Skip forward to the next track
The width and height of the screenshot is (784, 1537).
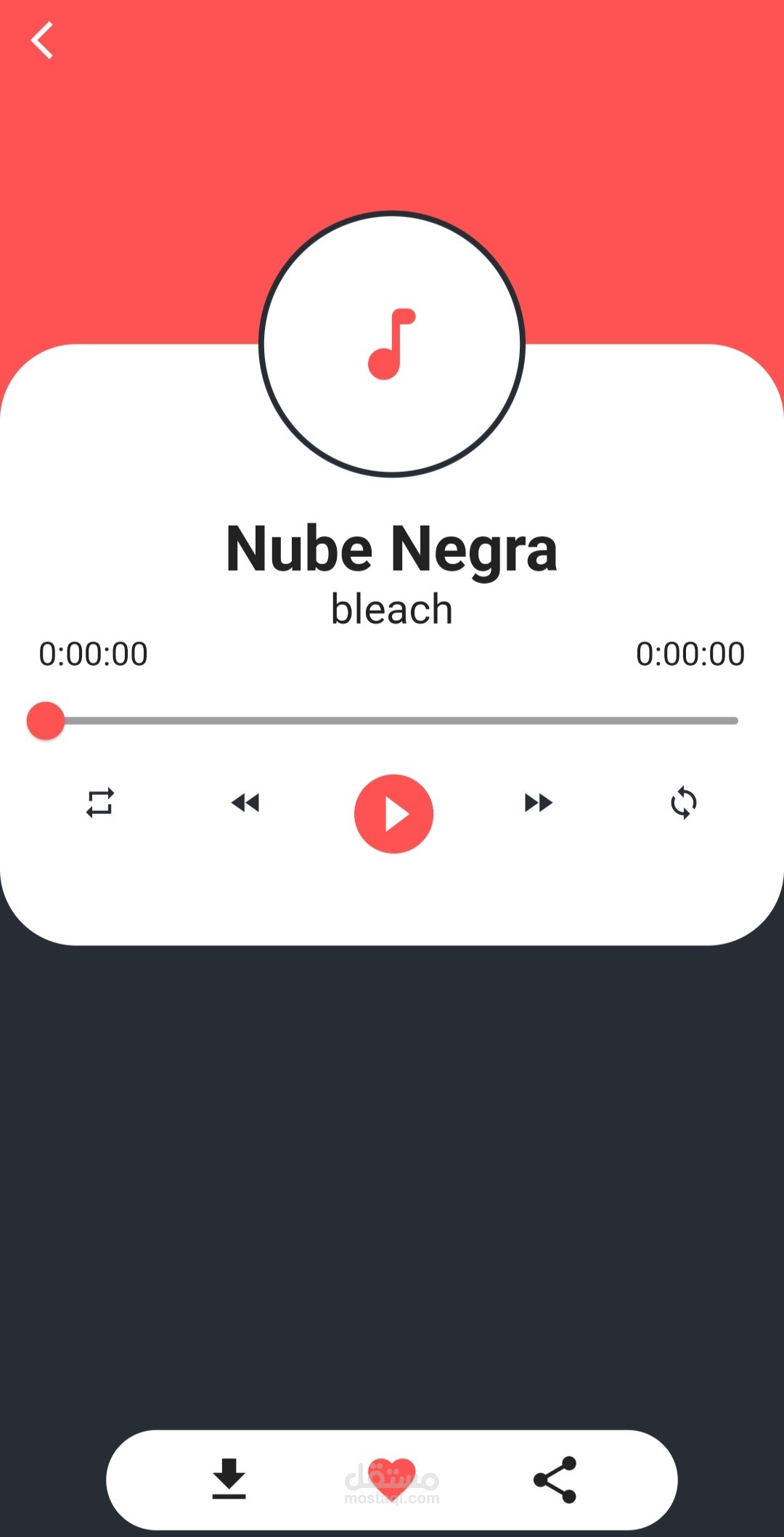click(x=539, y=803)
